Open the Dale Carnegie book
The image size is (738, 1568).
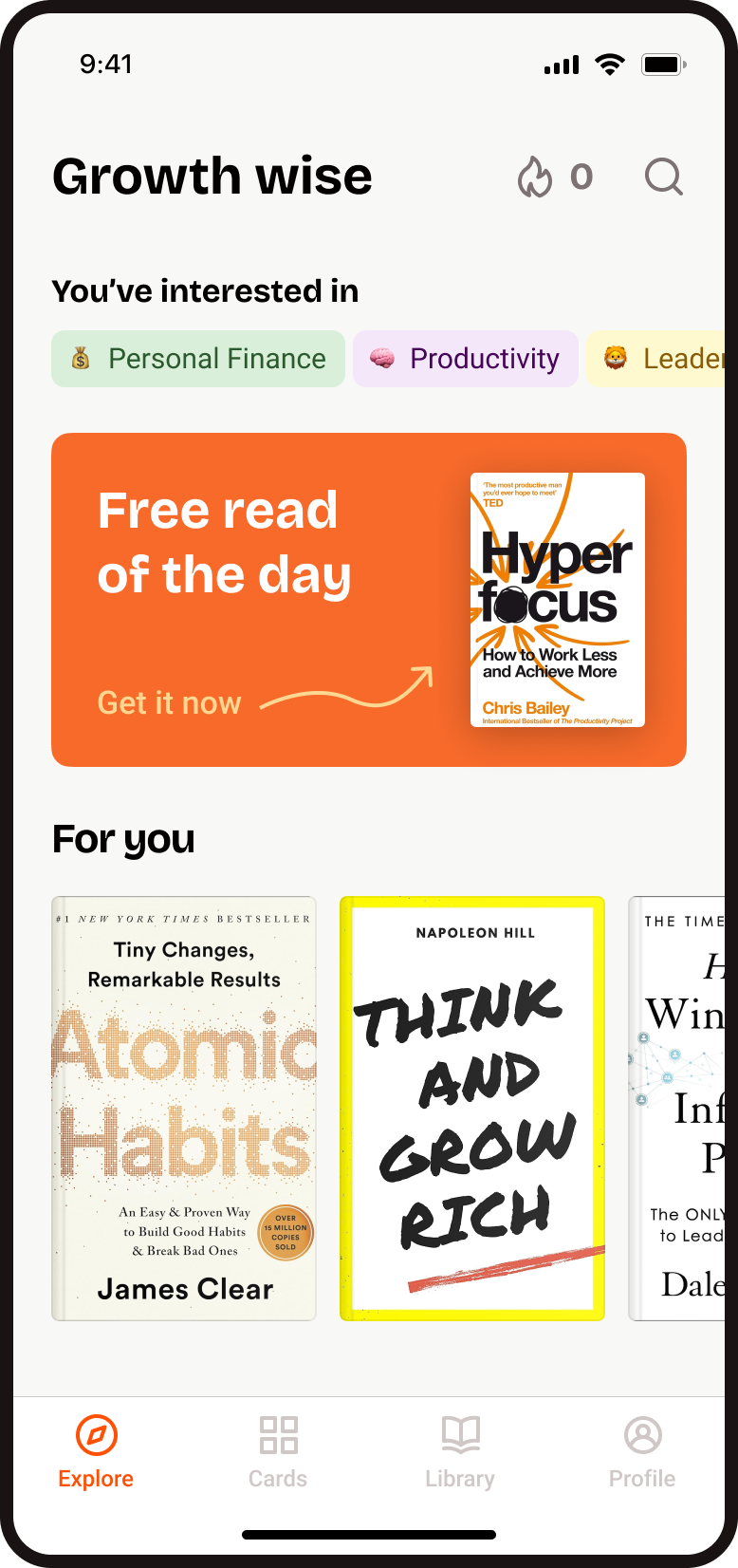pos(679,1109)
